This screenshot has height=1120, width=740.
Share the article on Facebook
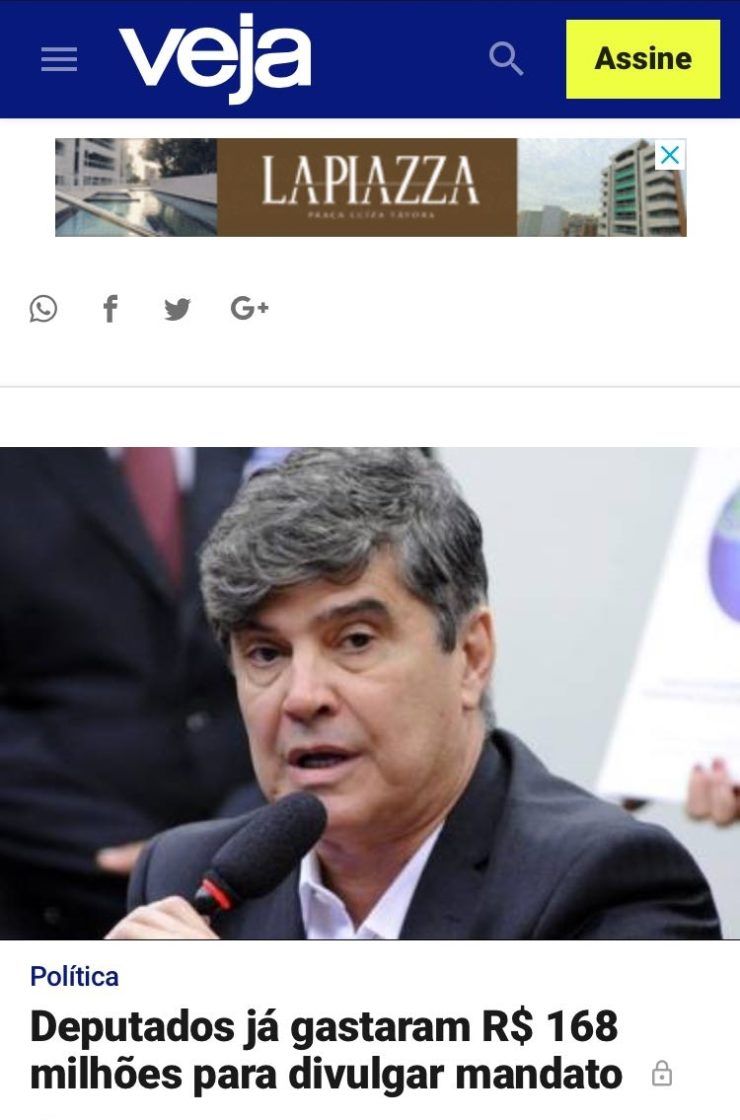[x=110, y=309]
